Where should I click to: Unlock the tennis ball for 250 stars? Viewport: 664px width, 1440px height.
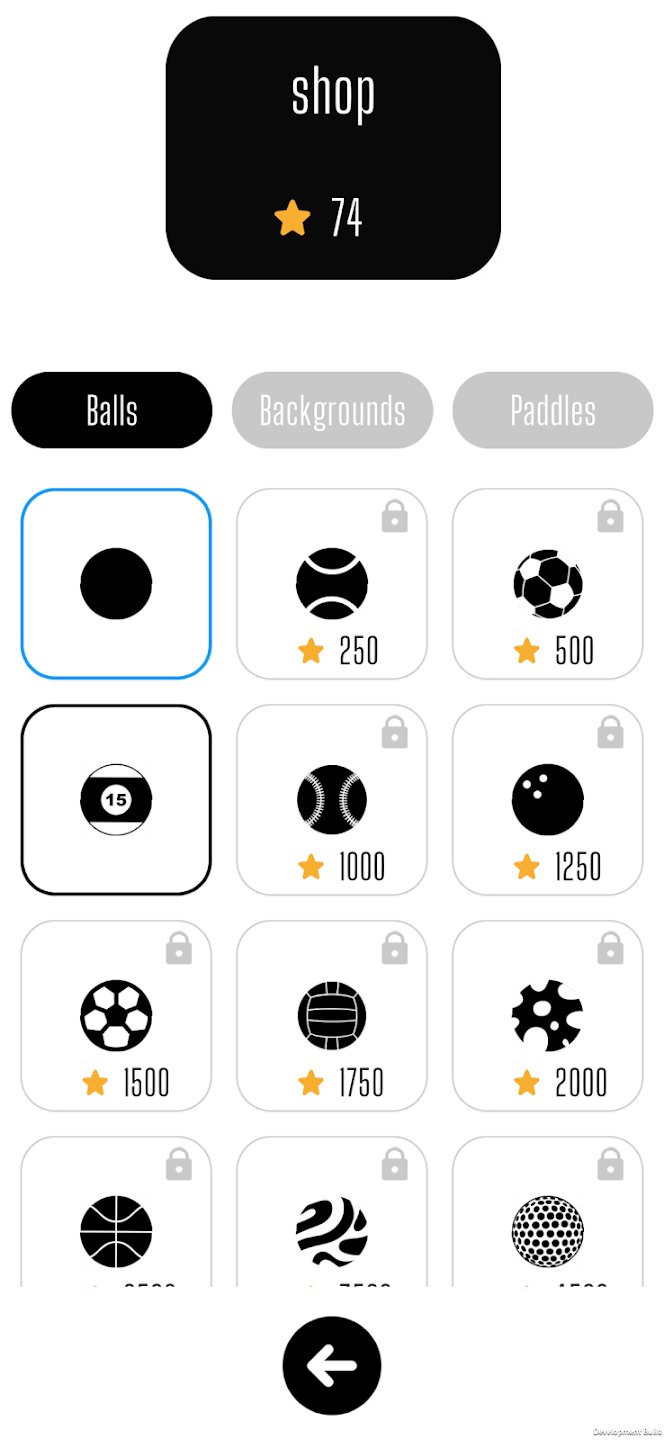332,584
